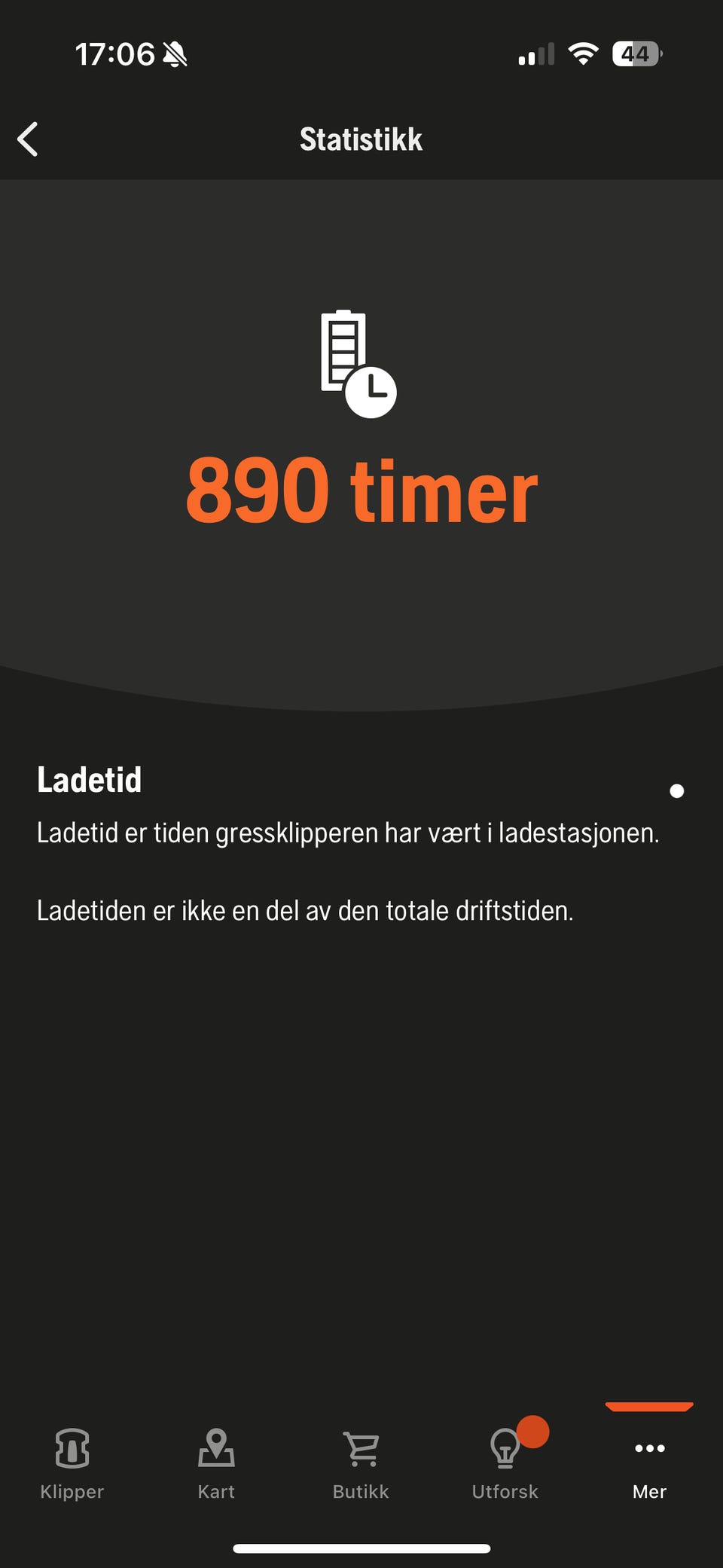Tap the 890 timer value
The height and width of the screenshot is (1568, 723).
pyautogui.click(x=361, y=490)
